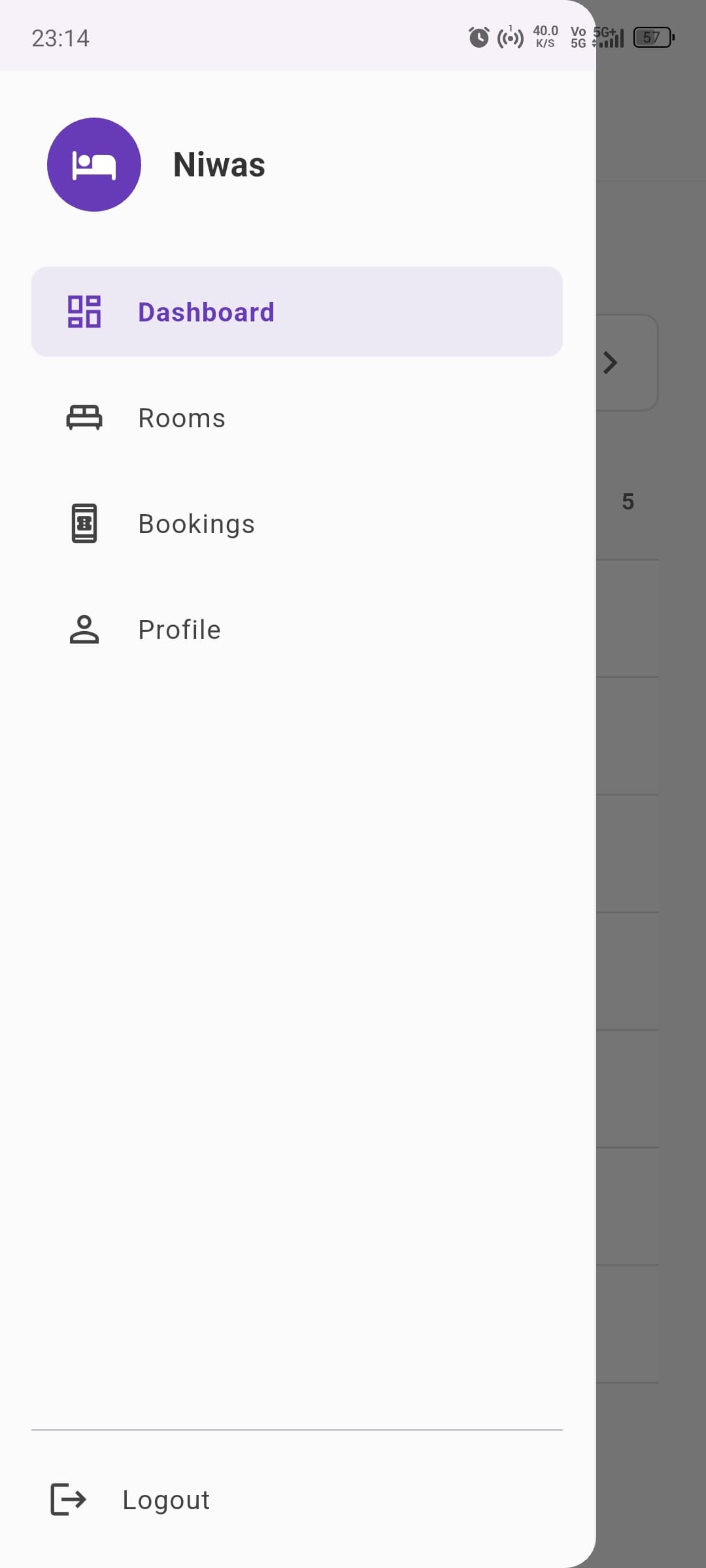Tap the clock showing 23:14
The width and height of the screenshot is (706, 1568).
click(59, 37)
